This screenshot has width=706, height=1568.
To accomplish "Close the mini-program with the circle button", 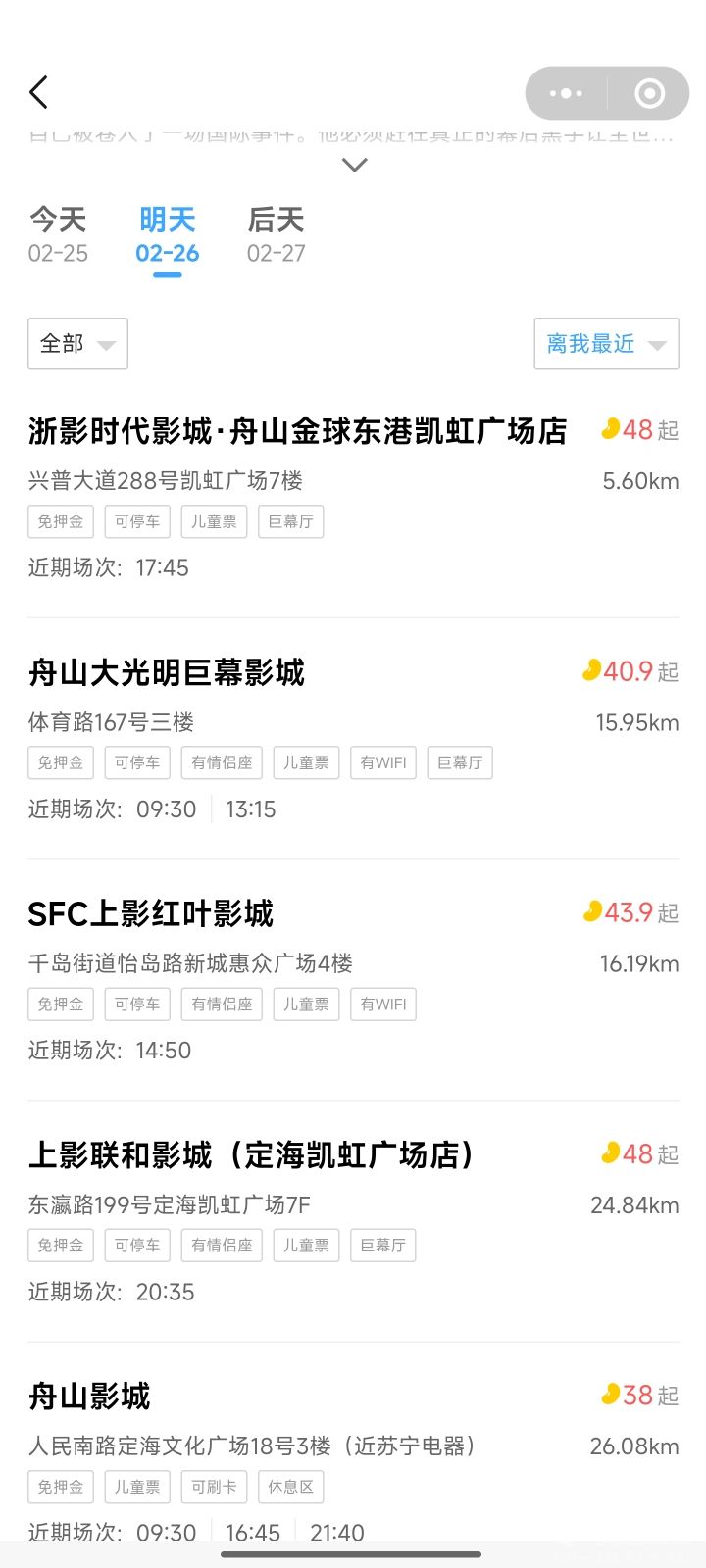I will [x=649, y=93].
